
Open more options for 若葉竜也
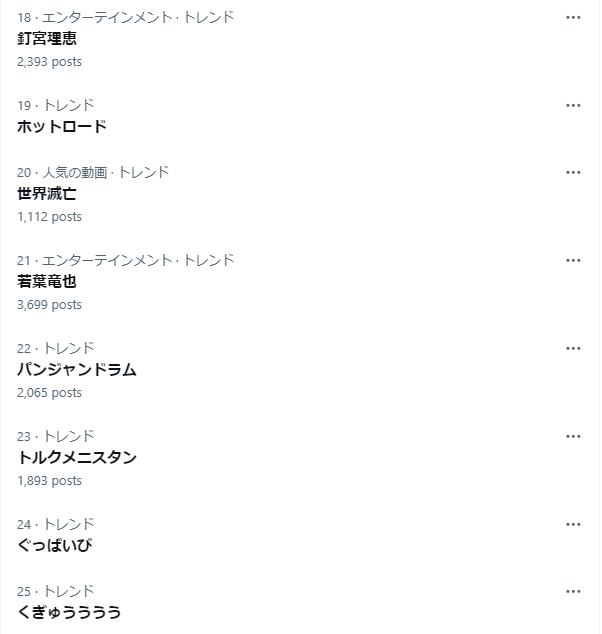click(x=573, y=260)
